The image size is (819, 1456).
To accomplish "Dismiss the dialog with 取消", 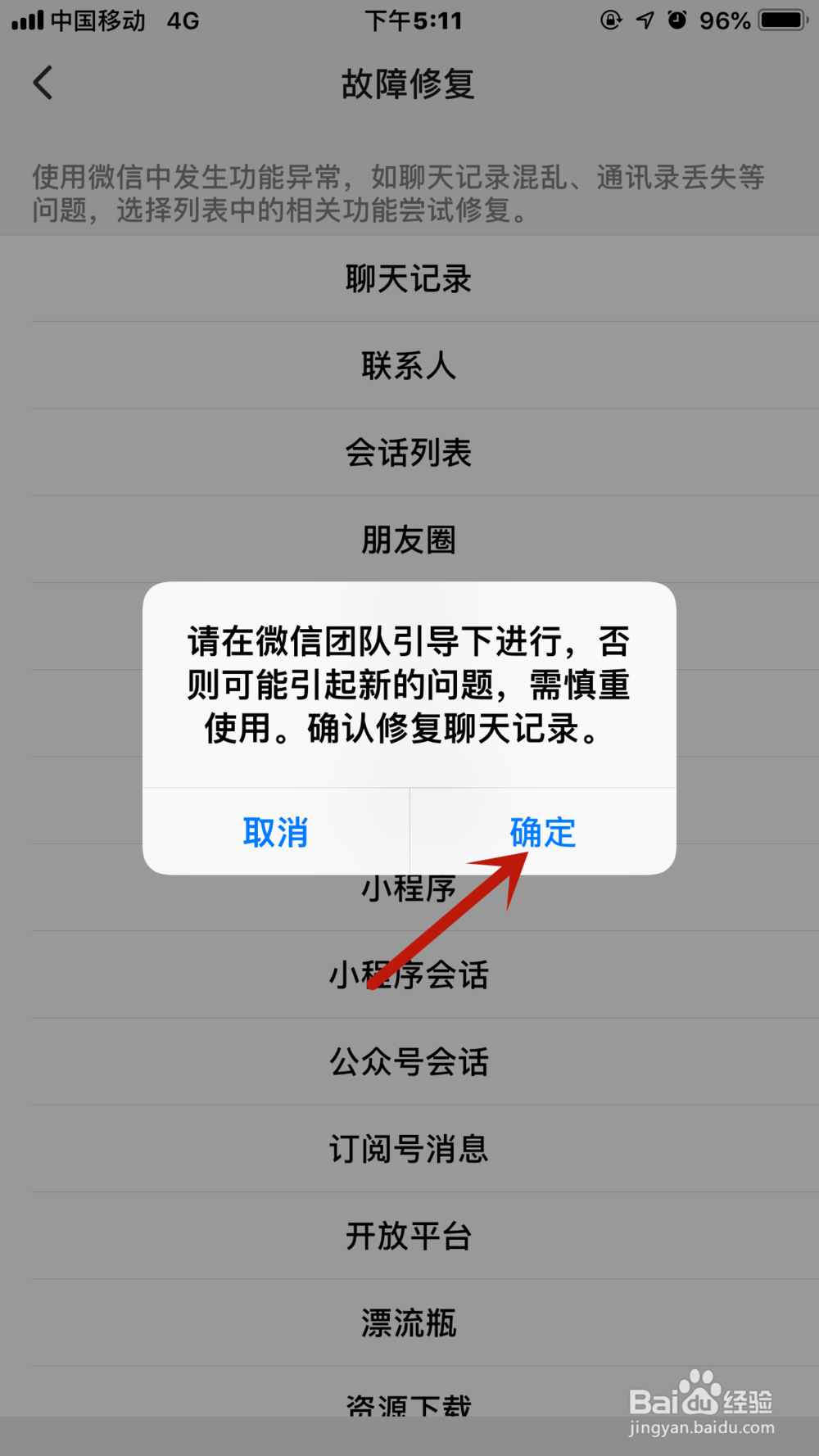I will pyautogui.click(x=276, y=832).
